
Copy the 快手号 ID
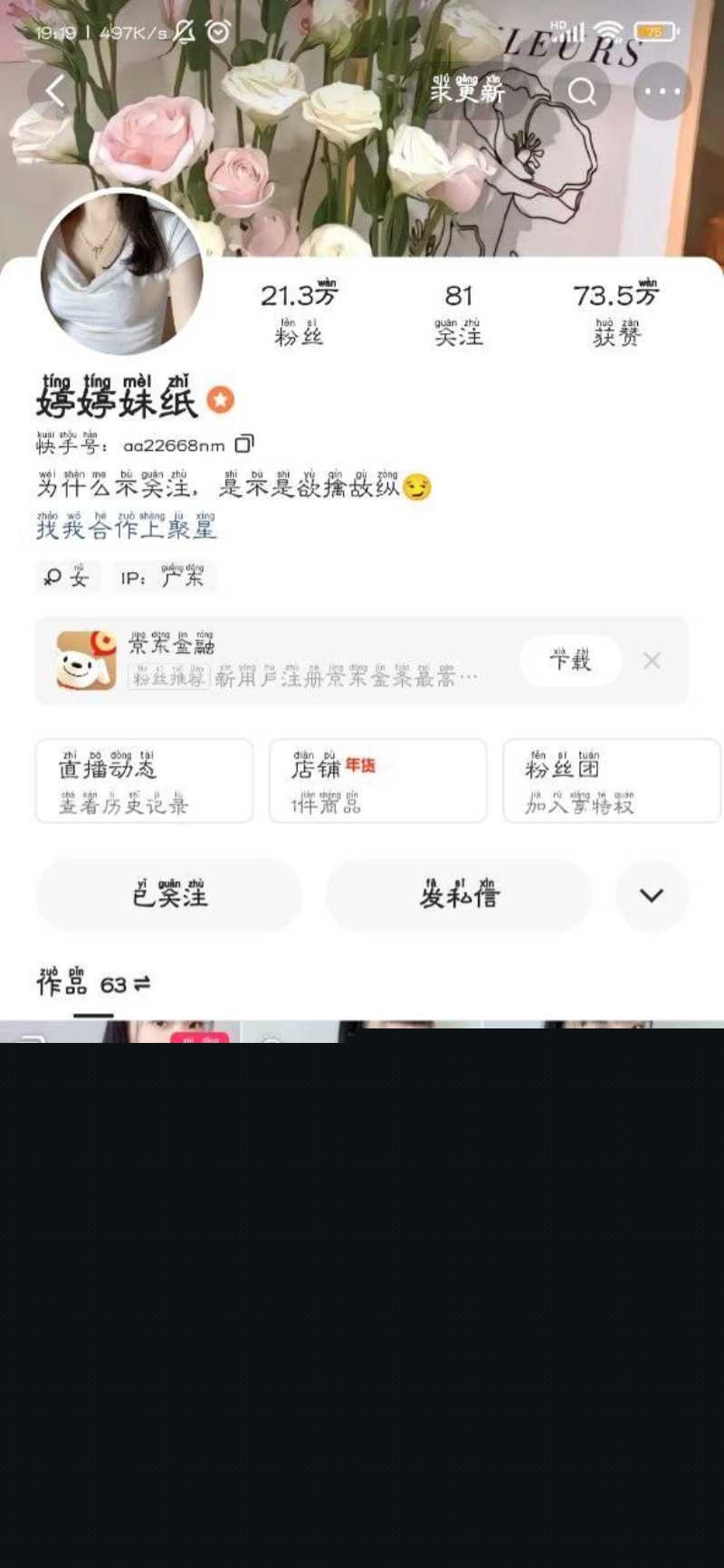click(244, 445)
